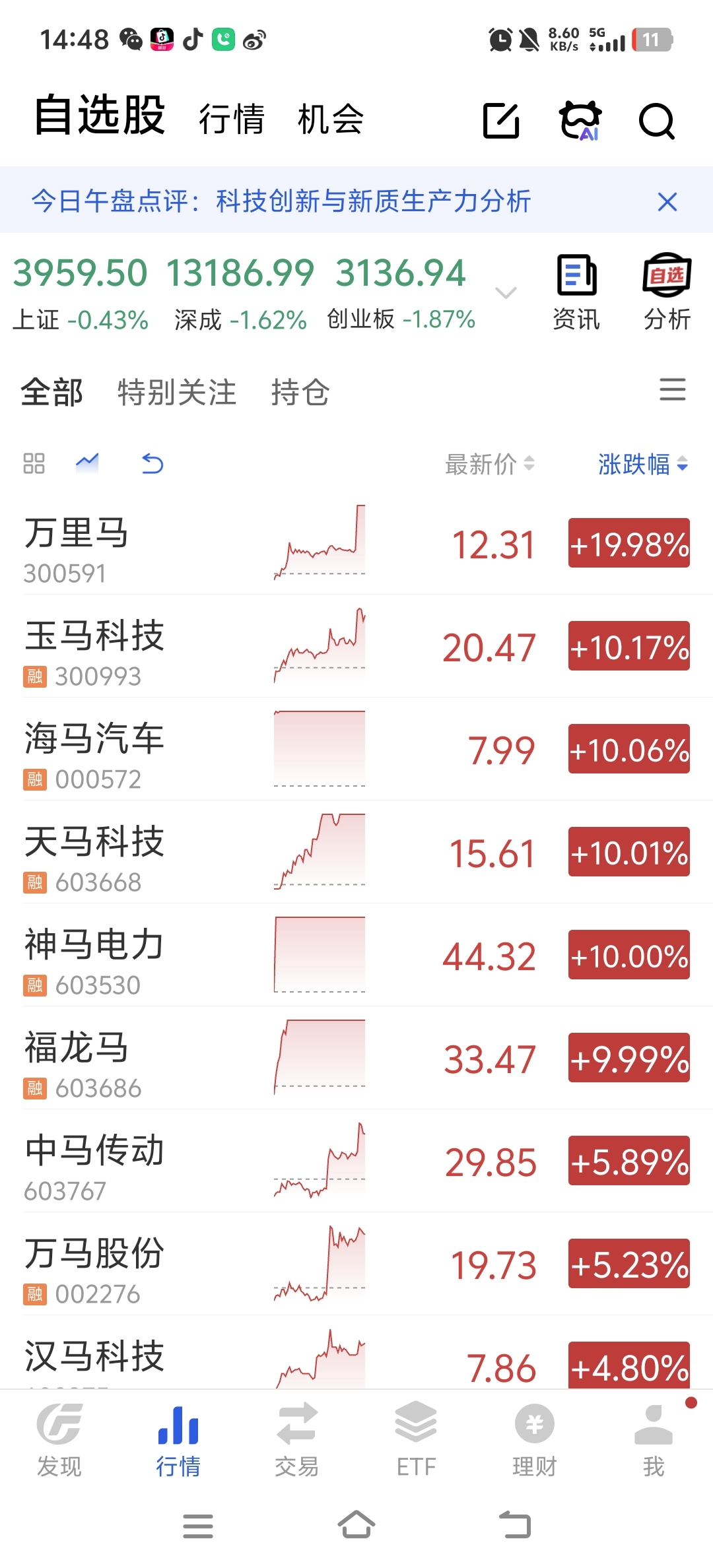The image size is (713, 1568).
Task: Open the search magnifier icon
Action: point(657,121)
